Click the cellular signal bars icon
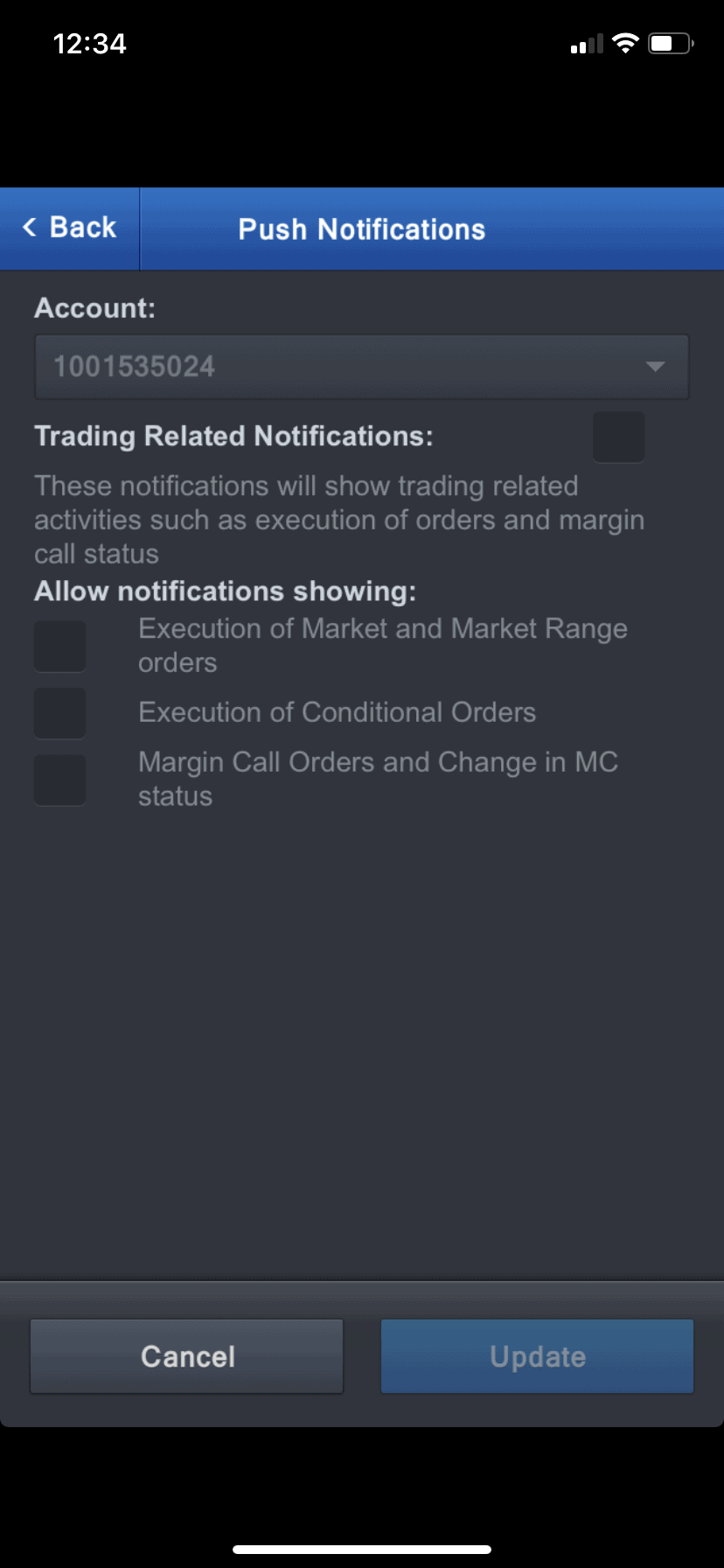Viewport: 724px width, 1568px height. 586,43
